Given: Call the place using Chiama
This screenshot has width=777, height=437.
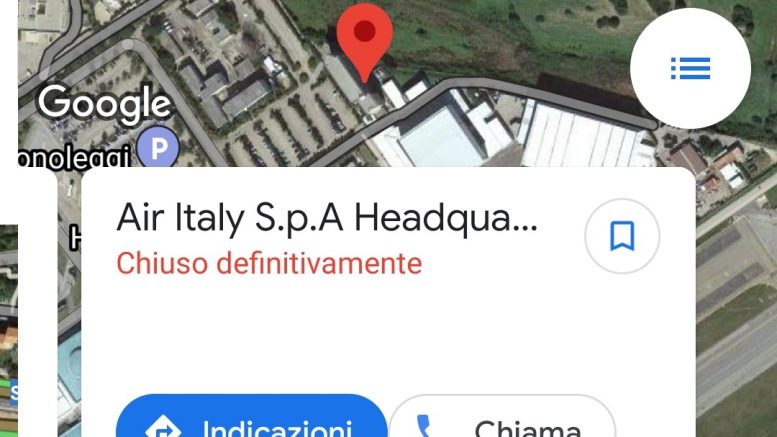Looking at the screenshot, I should pos(502,416).
